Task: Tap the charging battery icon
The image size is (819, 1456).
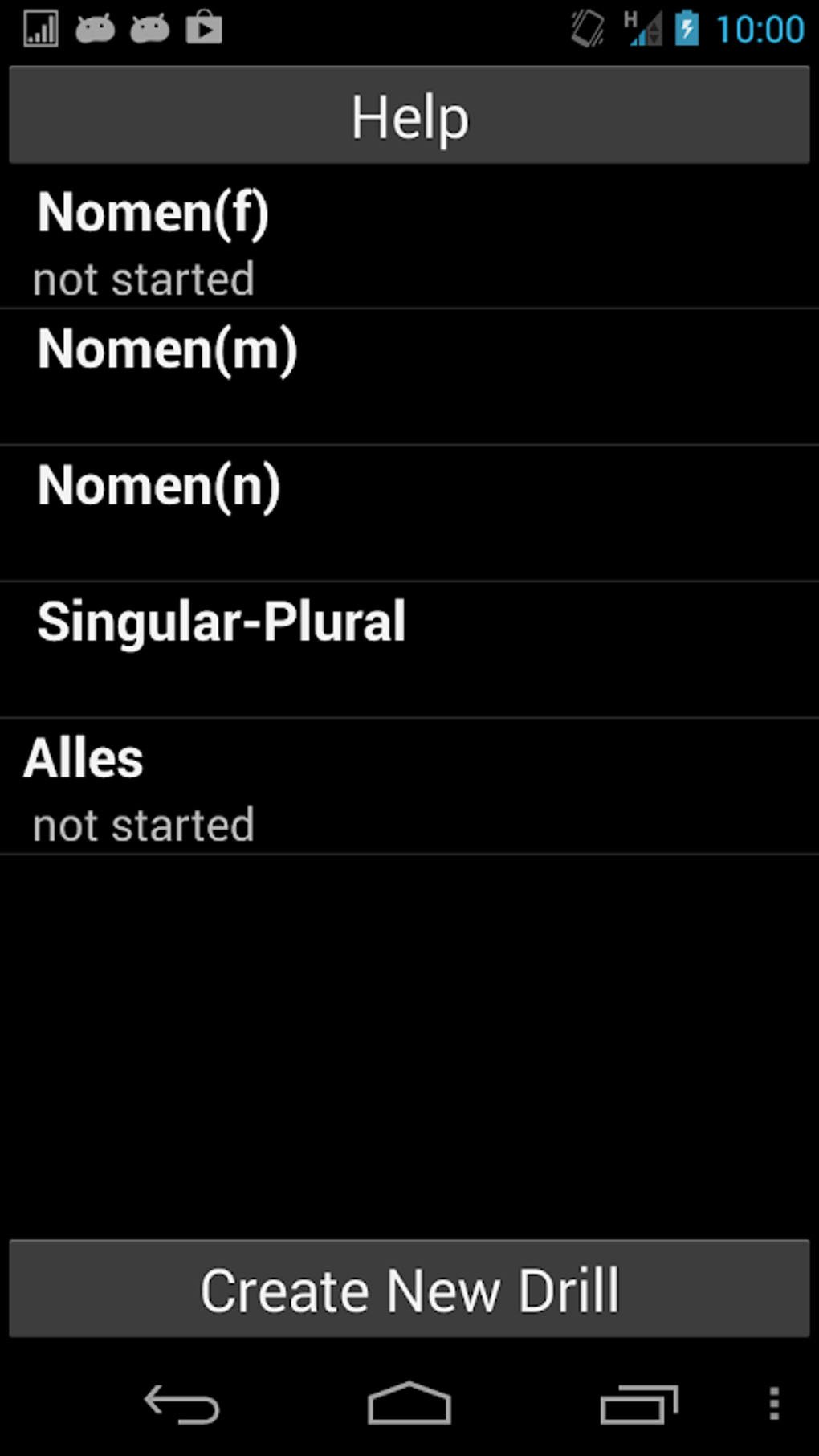Action: click(687, 27)
